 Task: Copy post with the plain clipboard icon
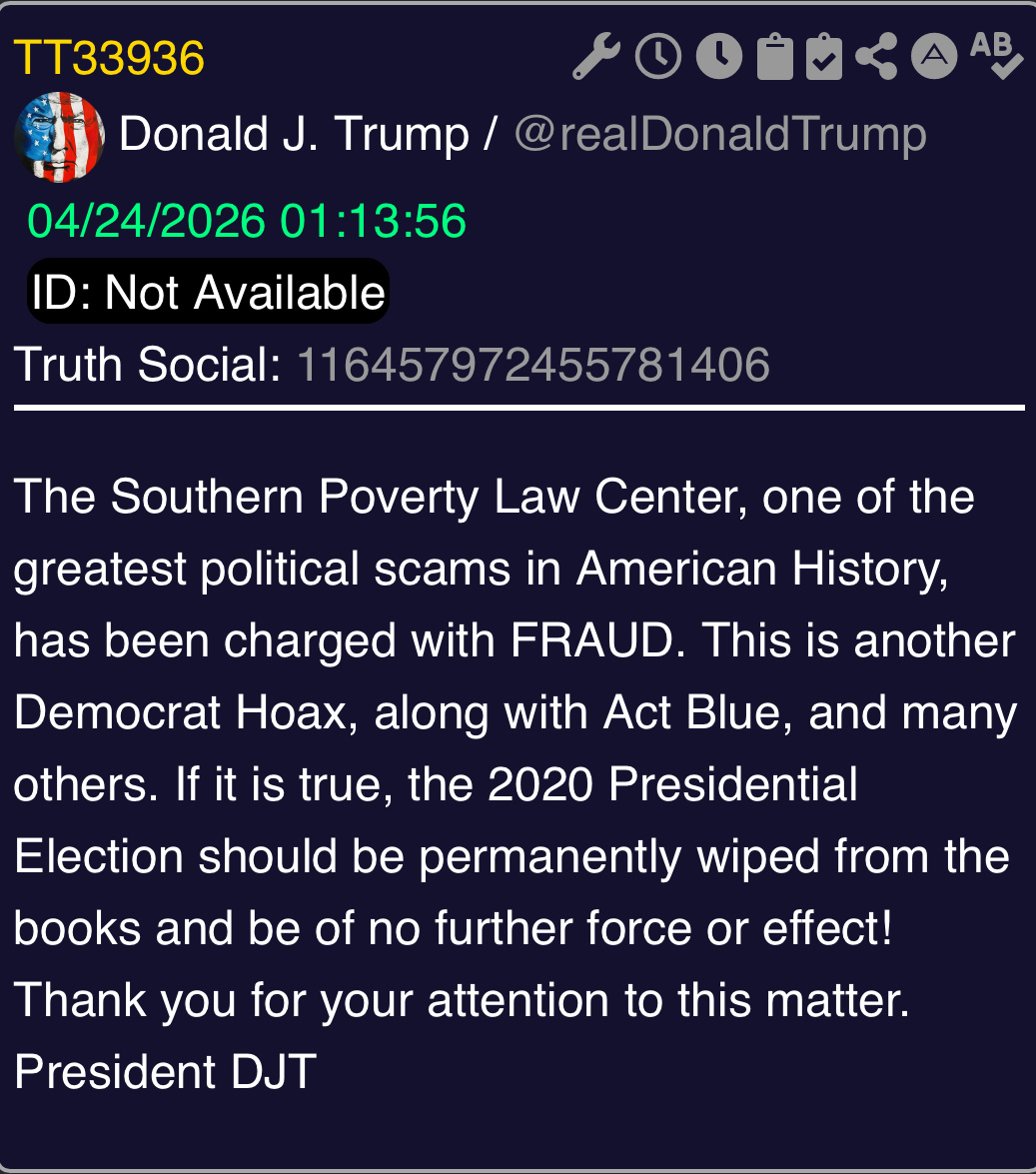(x=774, y=57)
